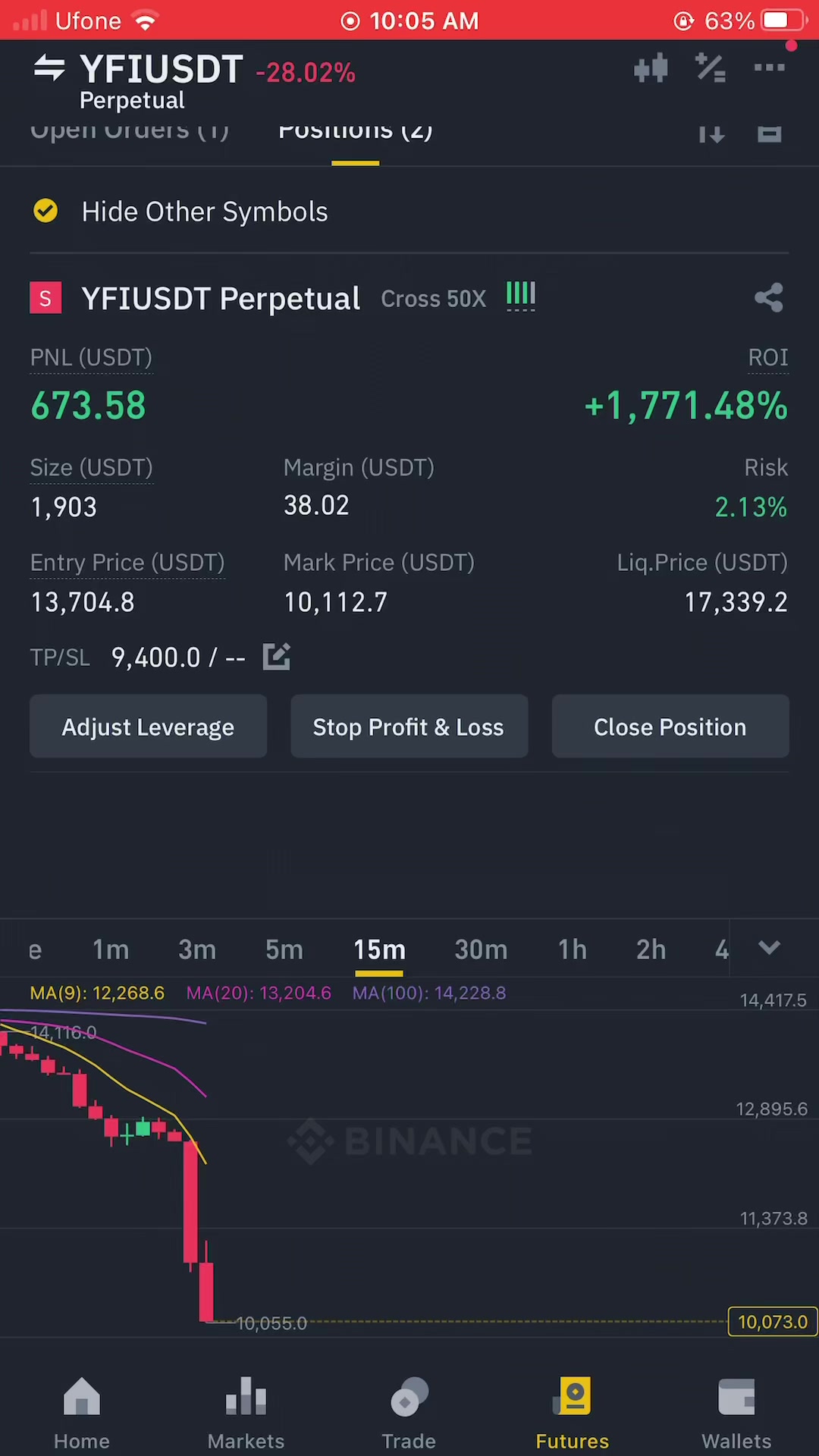This screenshot has height=1456, width=819.
Task: Share the YFIUSDT position
Action: click(768, 298)
